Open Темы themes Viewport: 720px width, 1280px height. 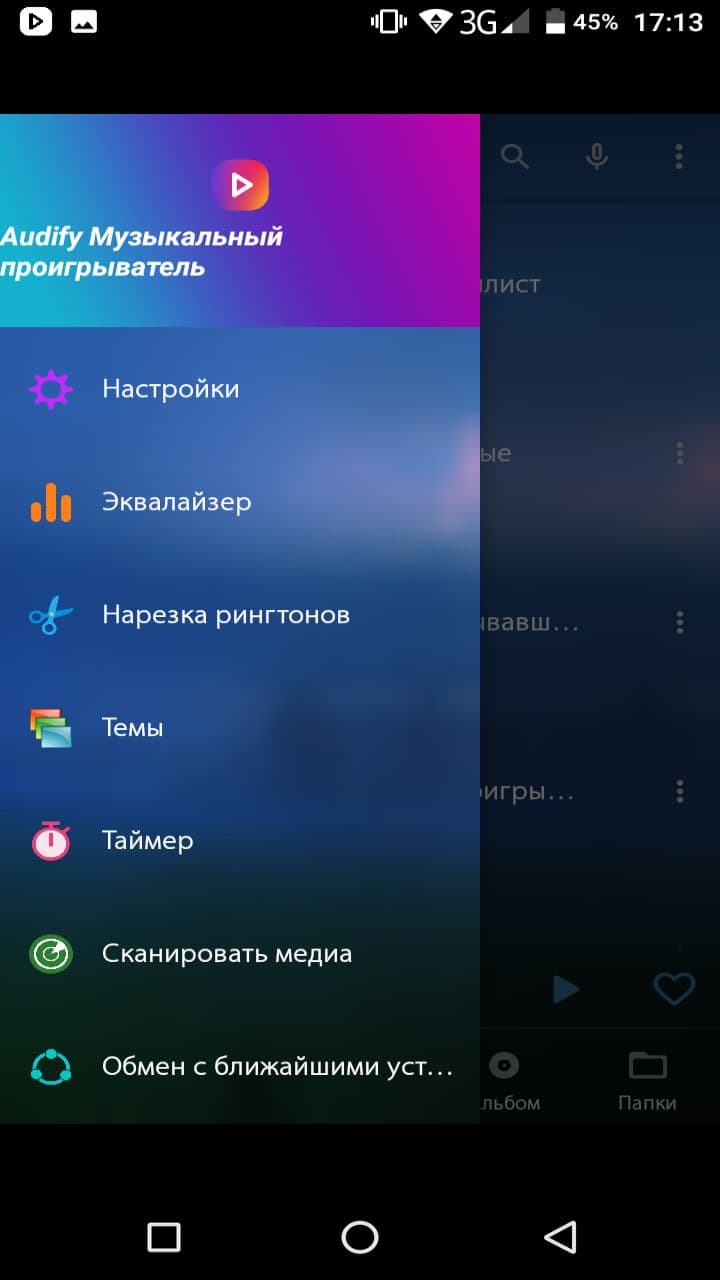132,728
